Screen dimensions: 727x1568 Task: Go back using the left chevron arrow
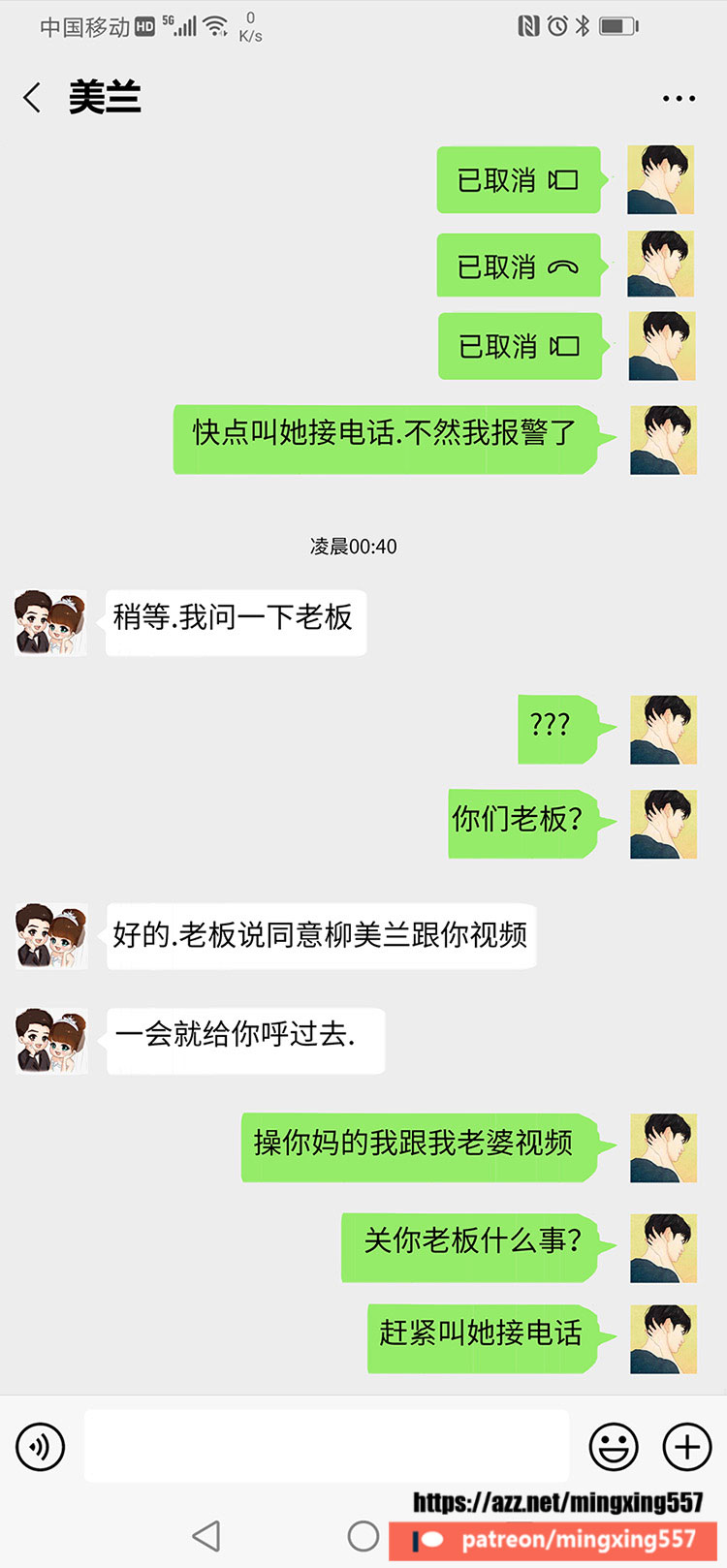coord(30,97)
